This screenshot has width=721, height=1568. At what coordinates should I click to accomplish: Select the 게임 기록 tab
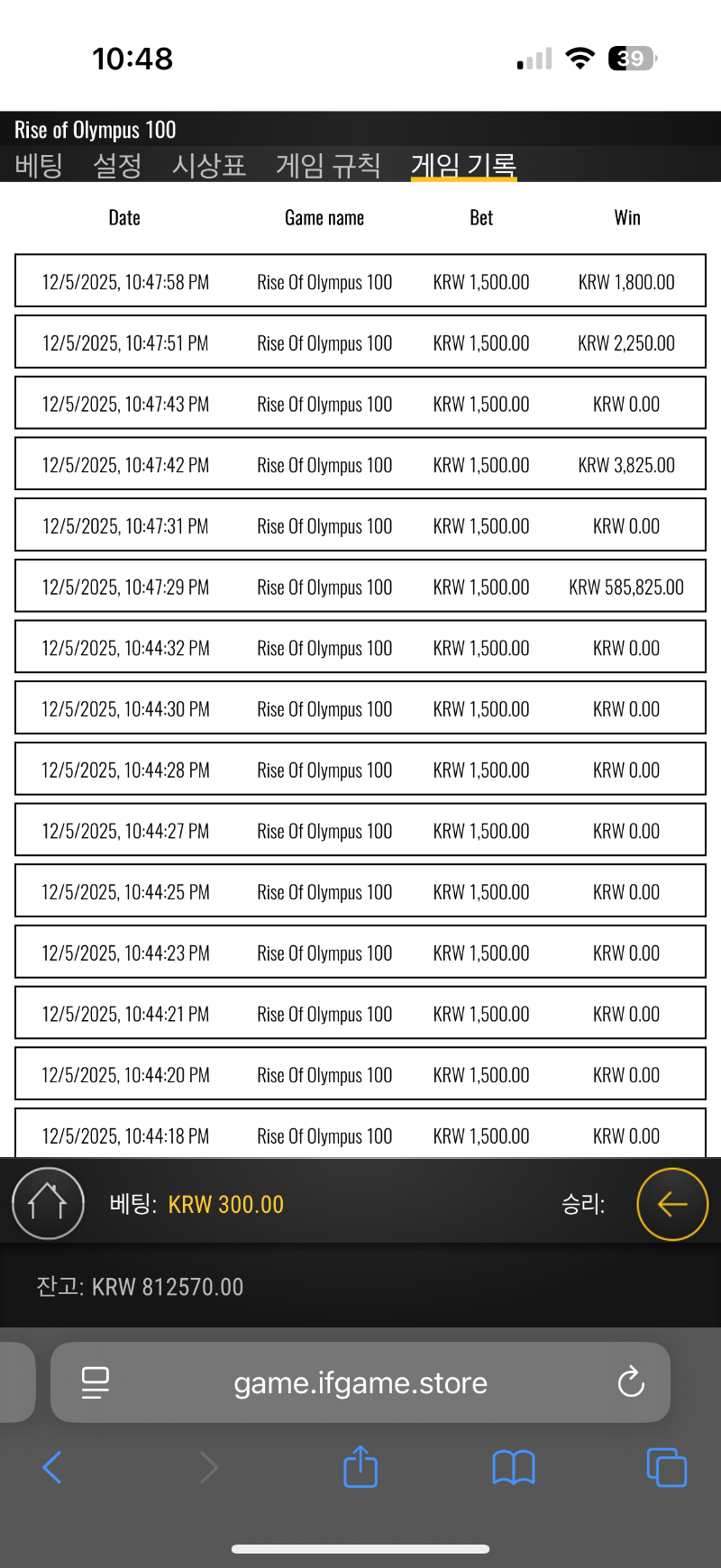[x=463, y=166]
